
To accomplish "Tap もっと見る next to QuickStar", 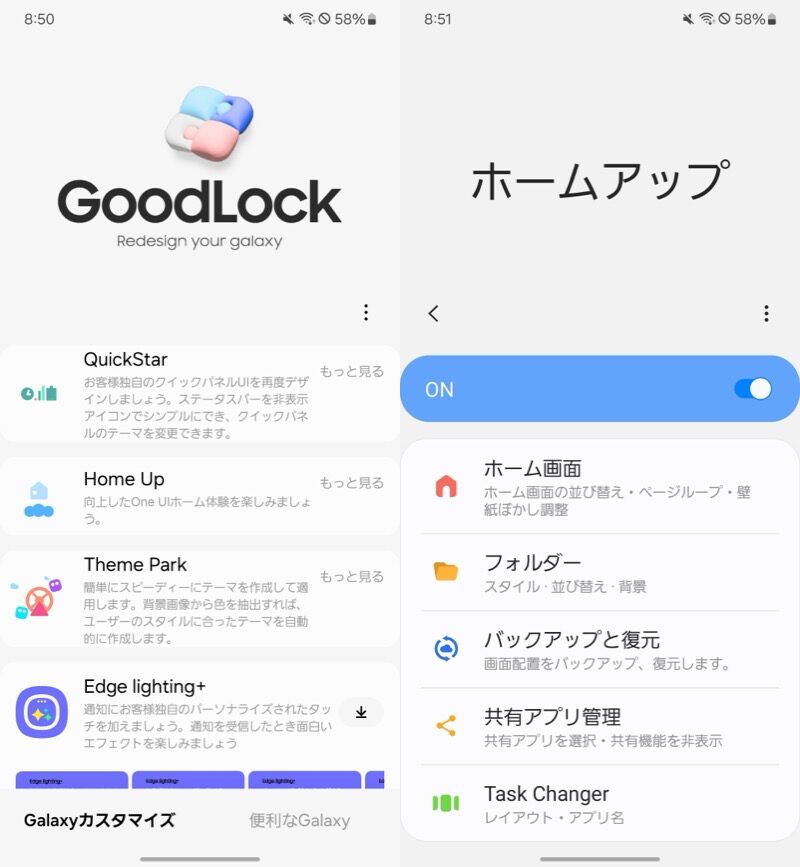I will [x=351, y=371].
